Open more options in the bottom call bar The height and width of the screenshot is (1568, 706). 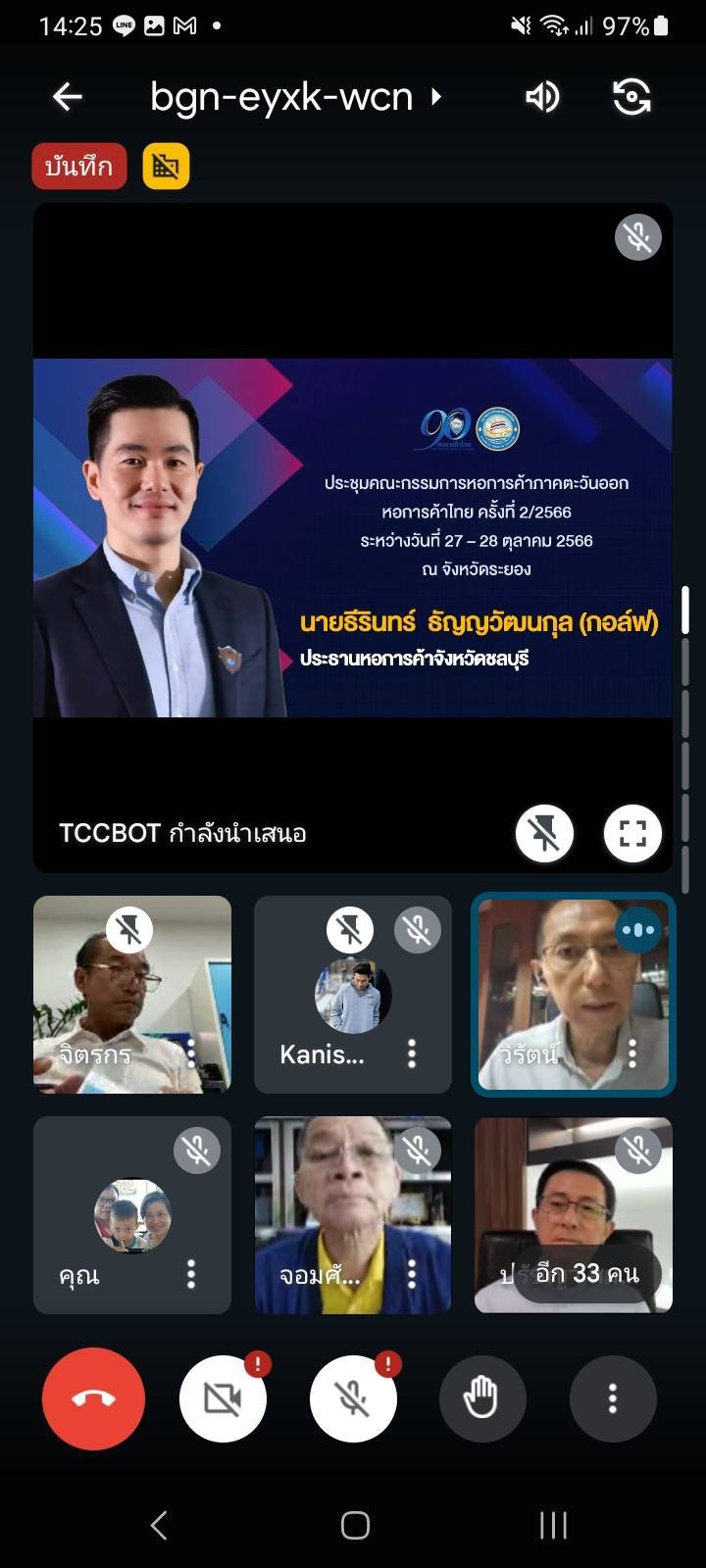point(612,1398)
